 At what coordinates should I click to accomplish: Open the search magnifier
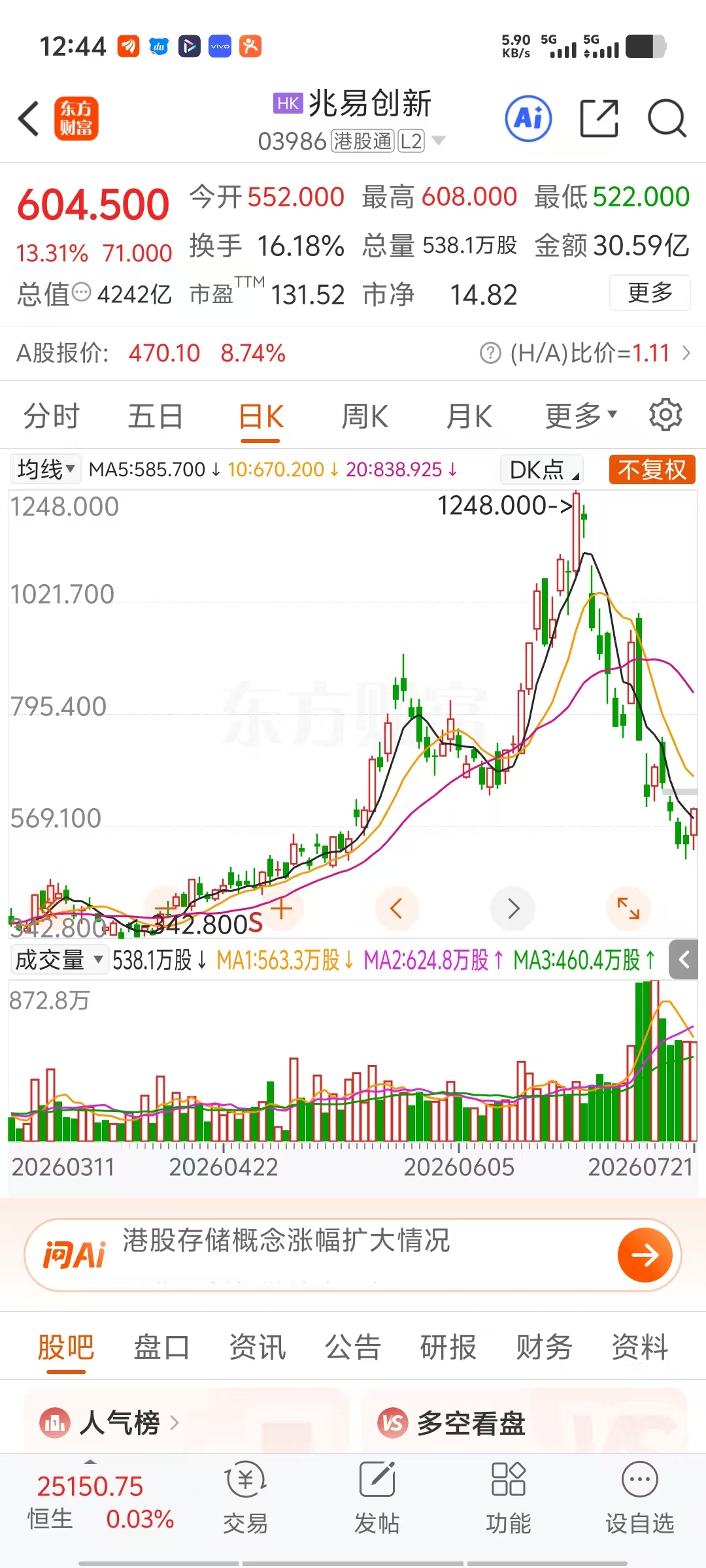click(x=667, y=119)
